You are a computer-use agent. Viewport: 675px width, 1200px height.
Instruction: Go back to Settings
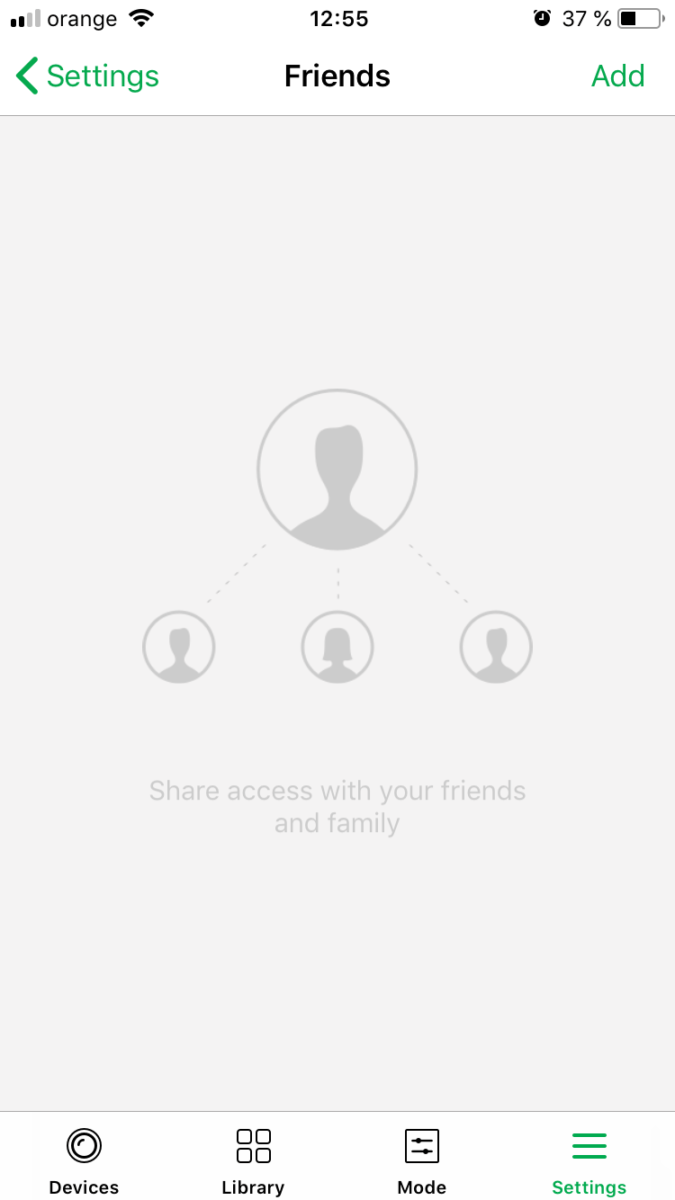88,76
